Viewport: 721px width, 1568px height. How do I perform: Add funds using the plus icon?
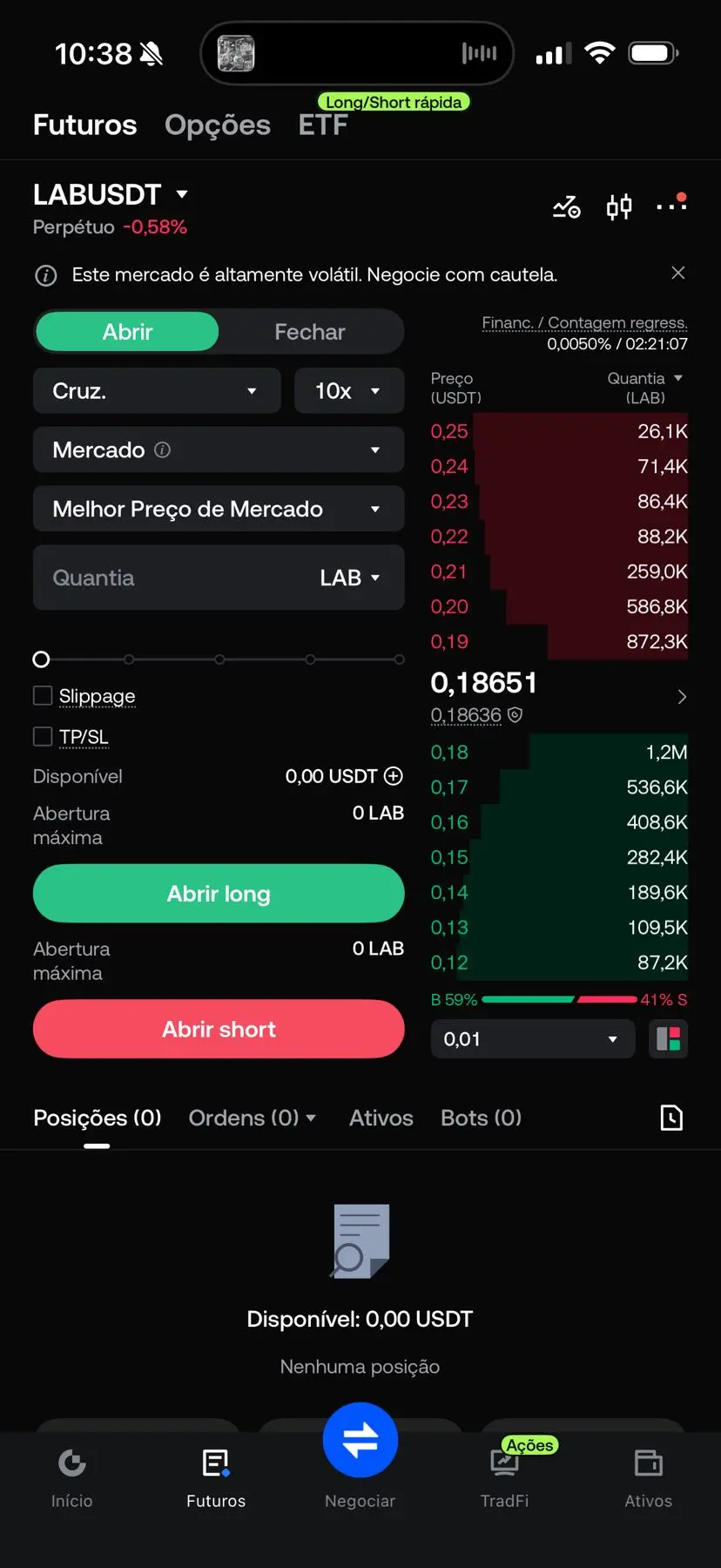394,775
